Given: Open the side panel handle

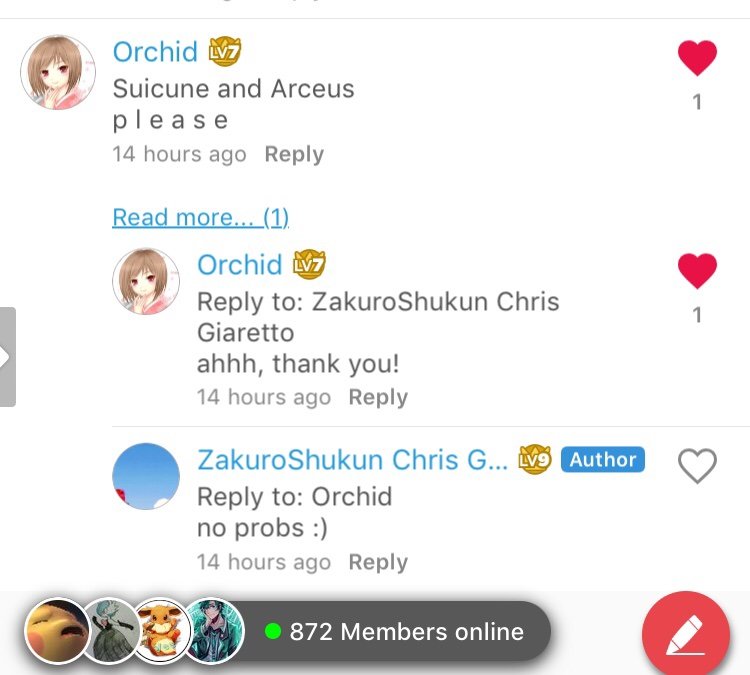Looking at the screenshot, I should [x=7, y=357].
